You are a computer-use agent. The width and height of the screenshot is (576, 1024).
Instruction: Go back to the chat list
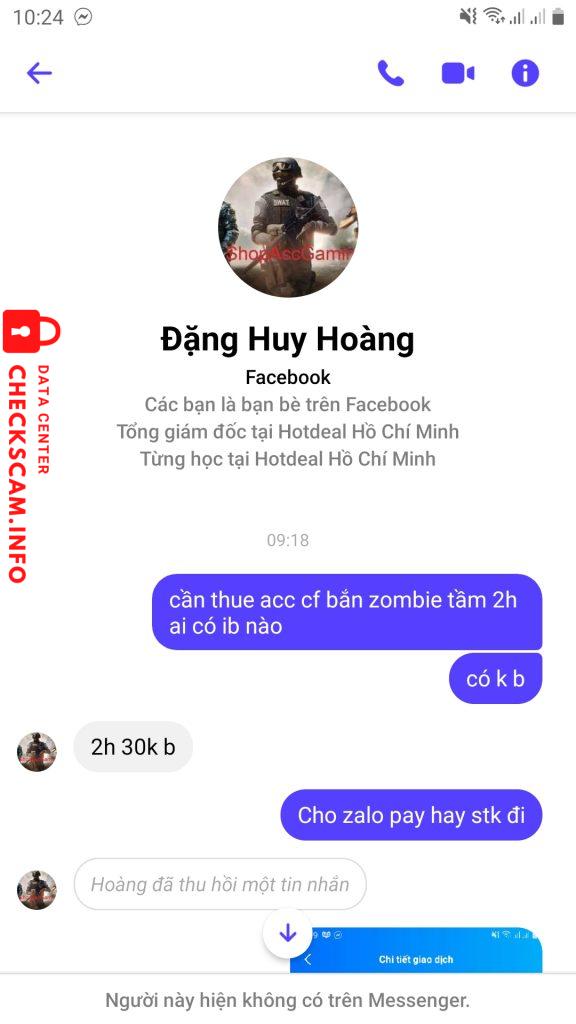pos(39,73)
